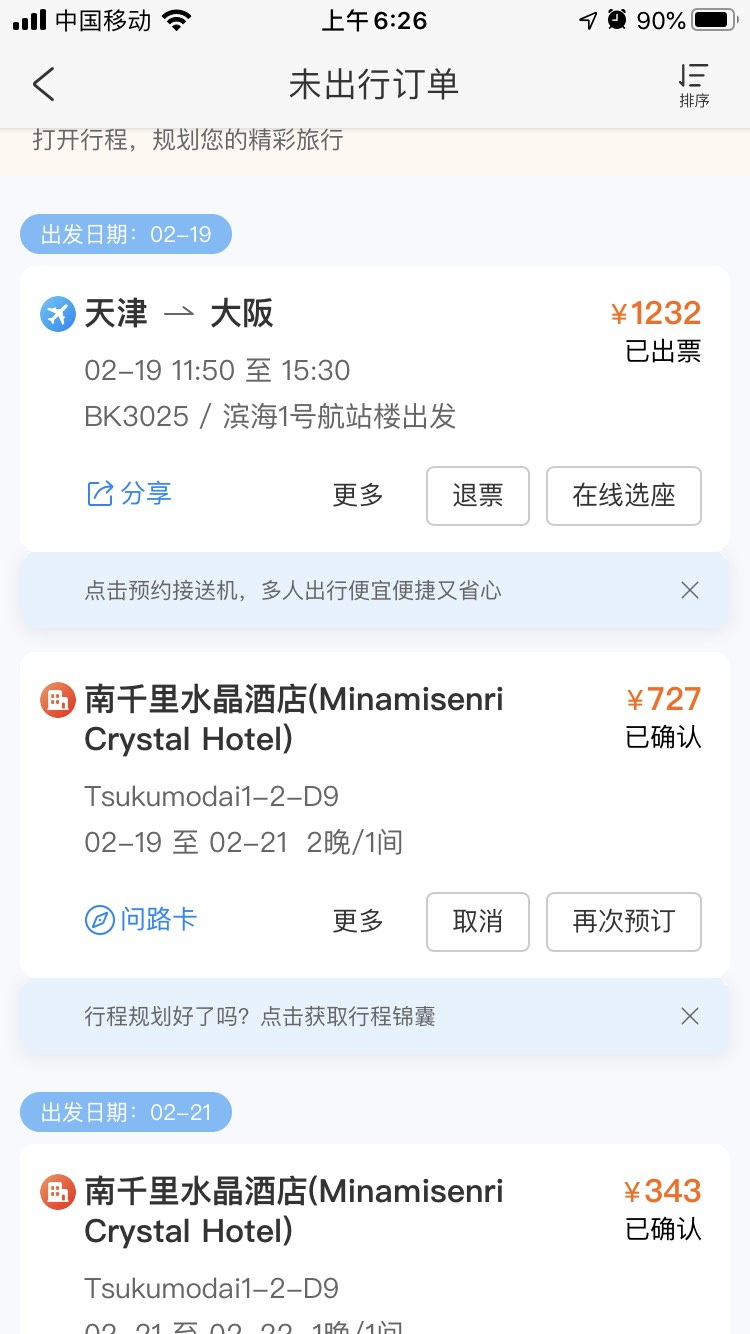The image size is (750, 1334).
Task: Tap 取消 to cancel the ¥727 hotel booking
Action: 477,921
